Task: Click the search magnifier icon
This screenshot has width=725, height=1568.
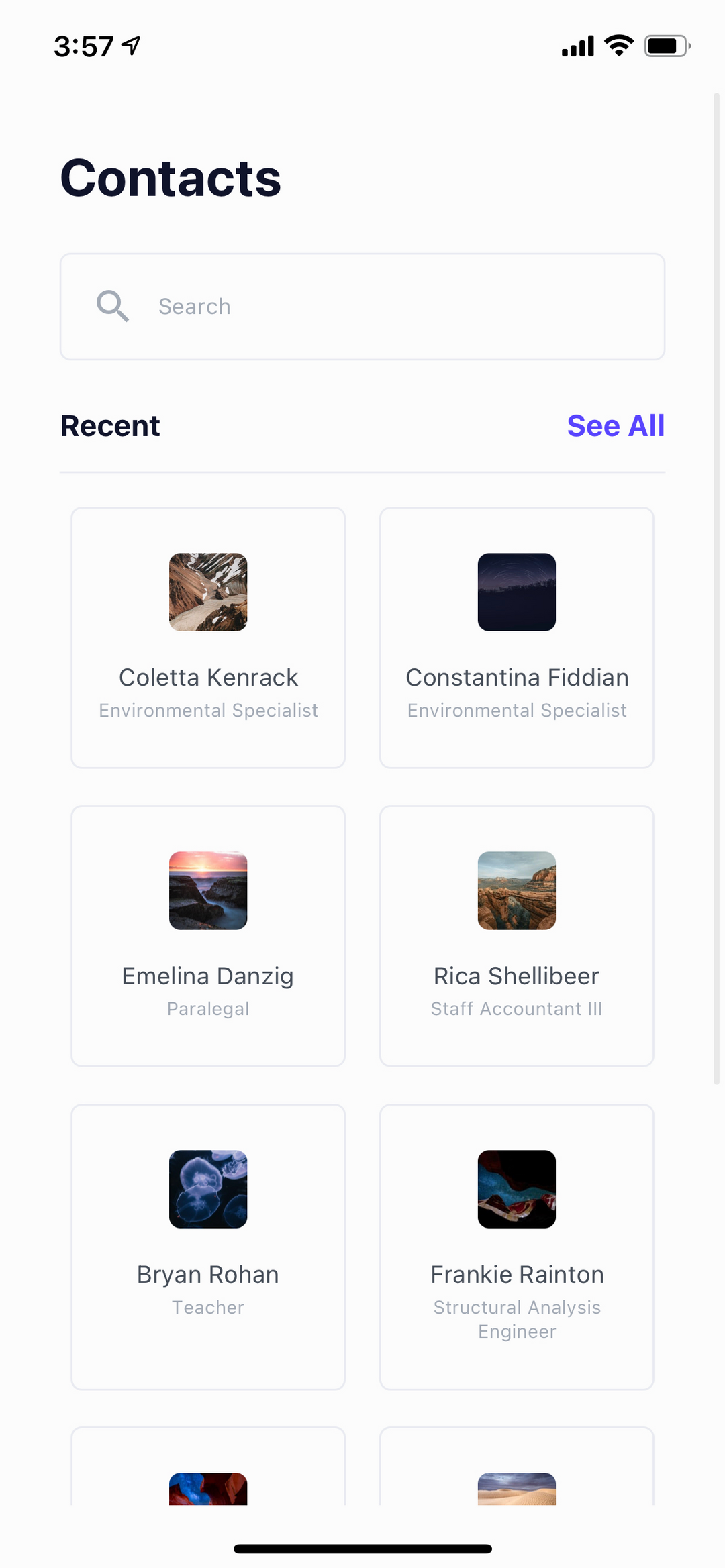Action: 113,306
